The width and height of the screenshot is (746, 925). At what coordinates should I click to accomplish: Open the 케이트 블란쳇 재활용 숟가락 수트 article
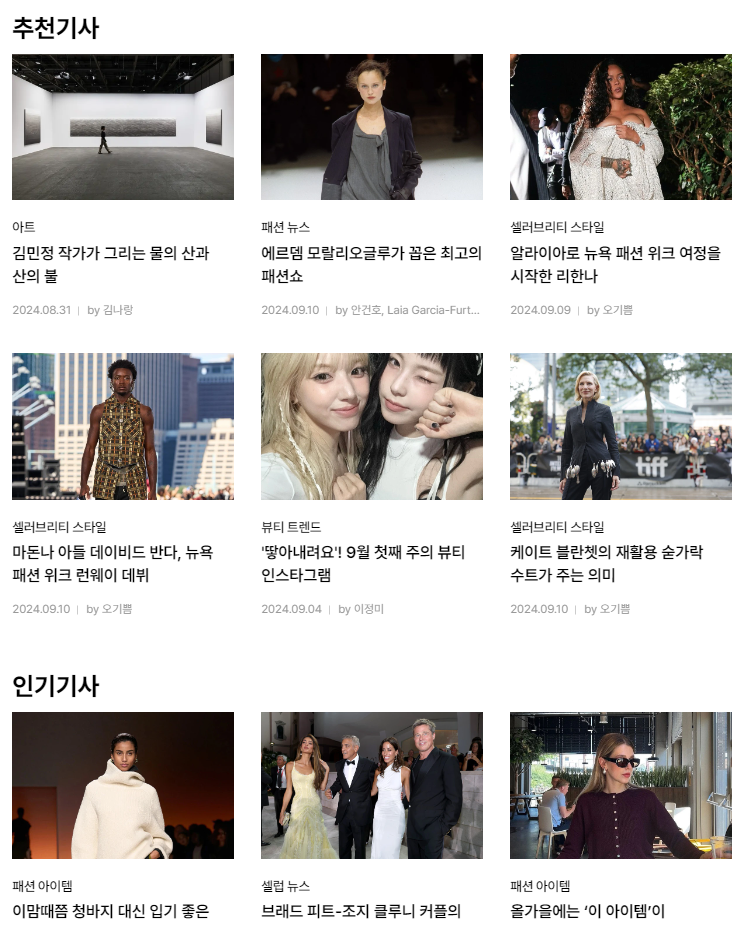[607, 563]
